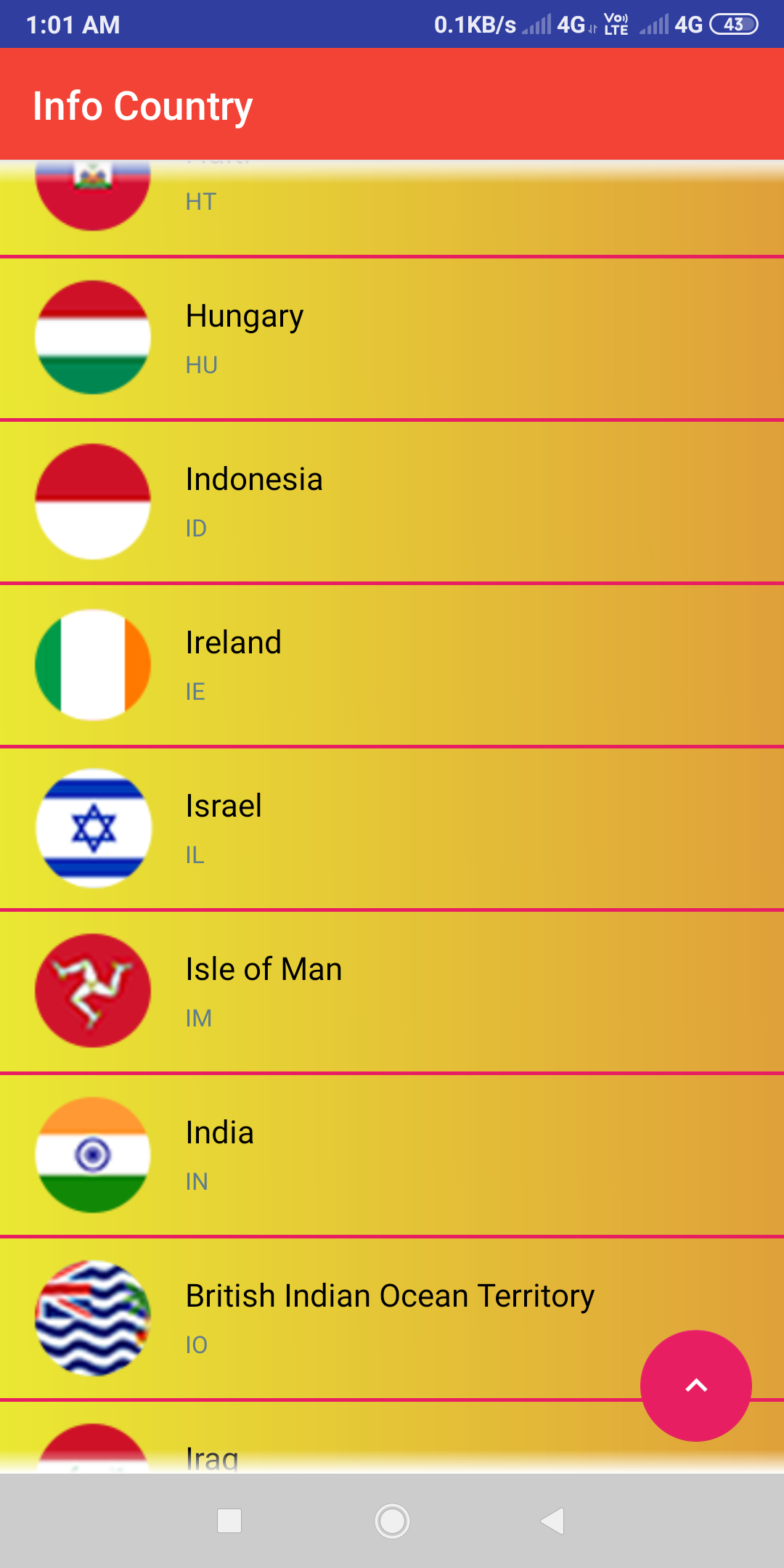
Task: Select Indonesia from the list
Action: [392, 502]
